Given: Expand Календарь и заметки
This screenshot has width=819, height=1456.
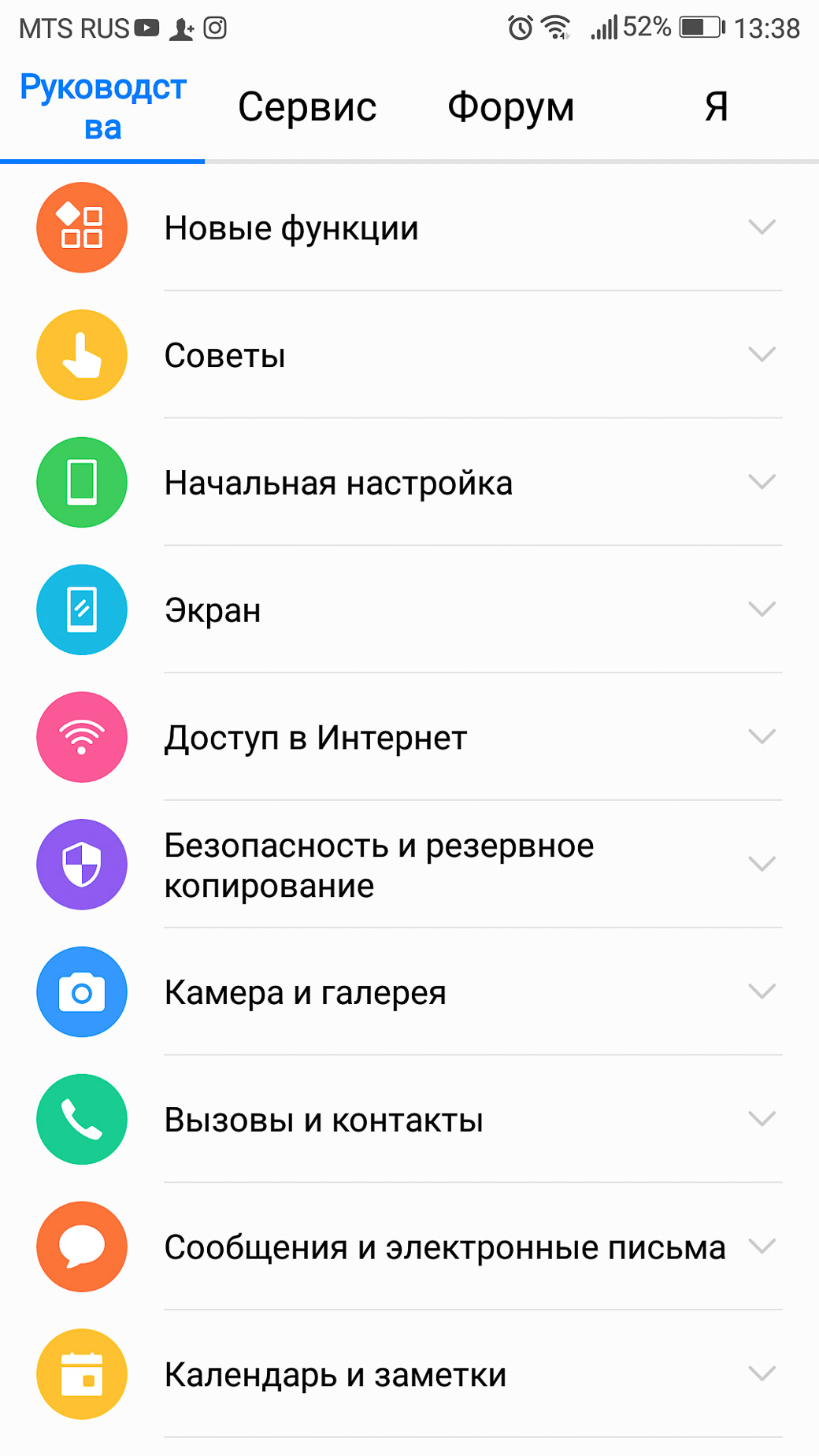Looking at the screenshot, I should click(409, 1375).
